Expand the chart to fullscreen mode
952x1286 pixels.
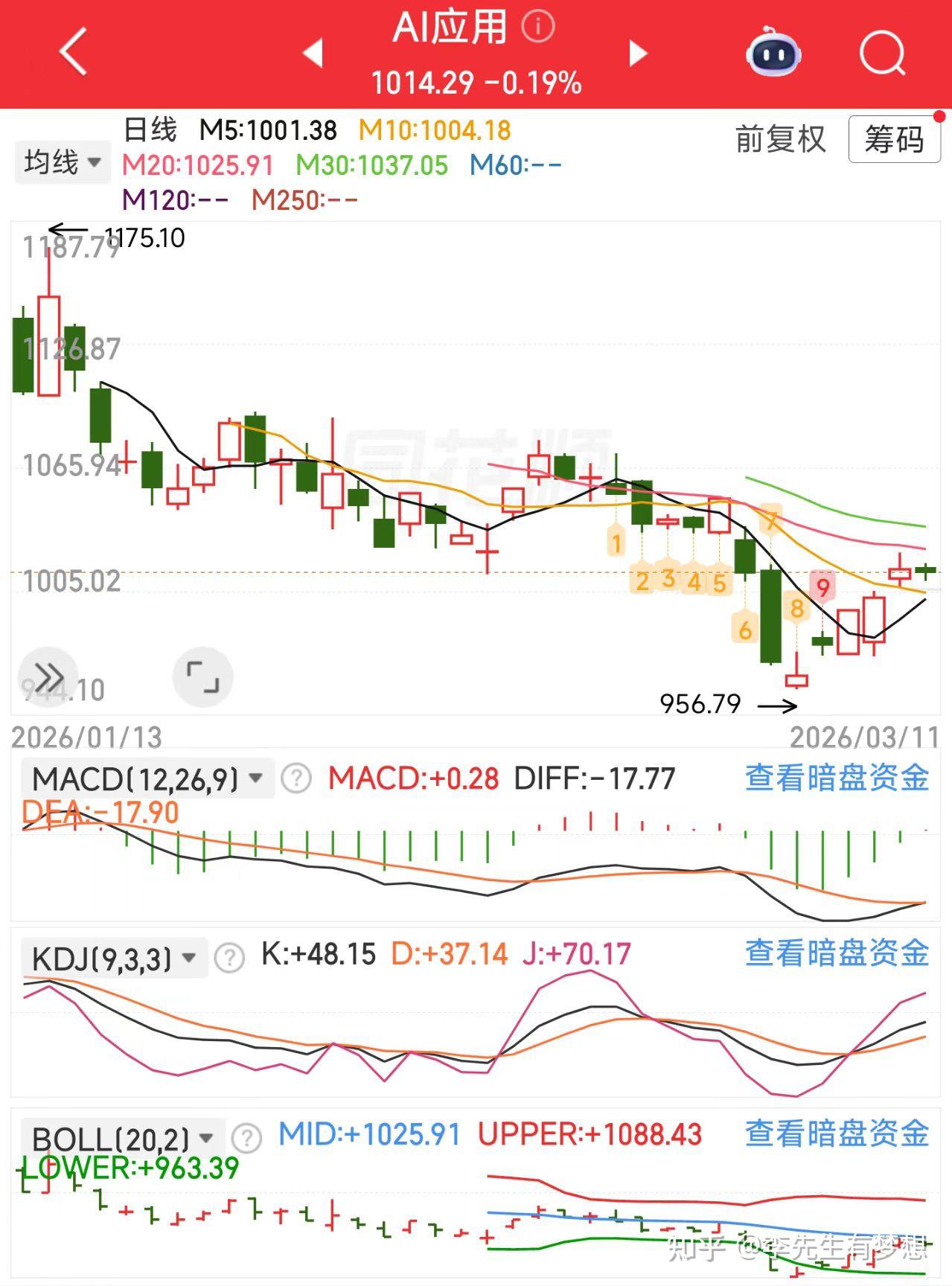(202, 676)
